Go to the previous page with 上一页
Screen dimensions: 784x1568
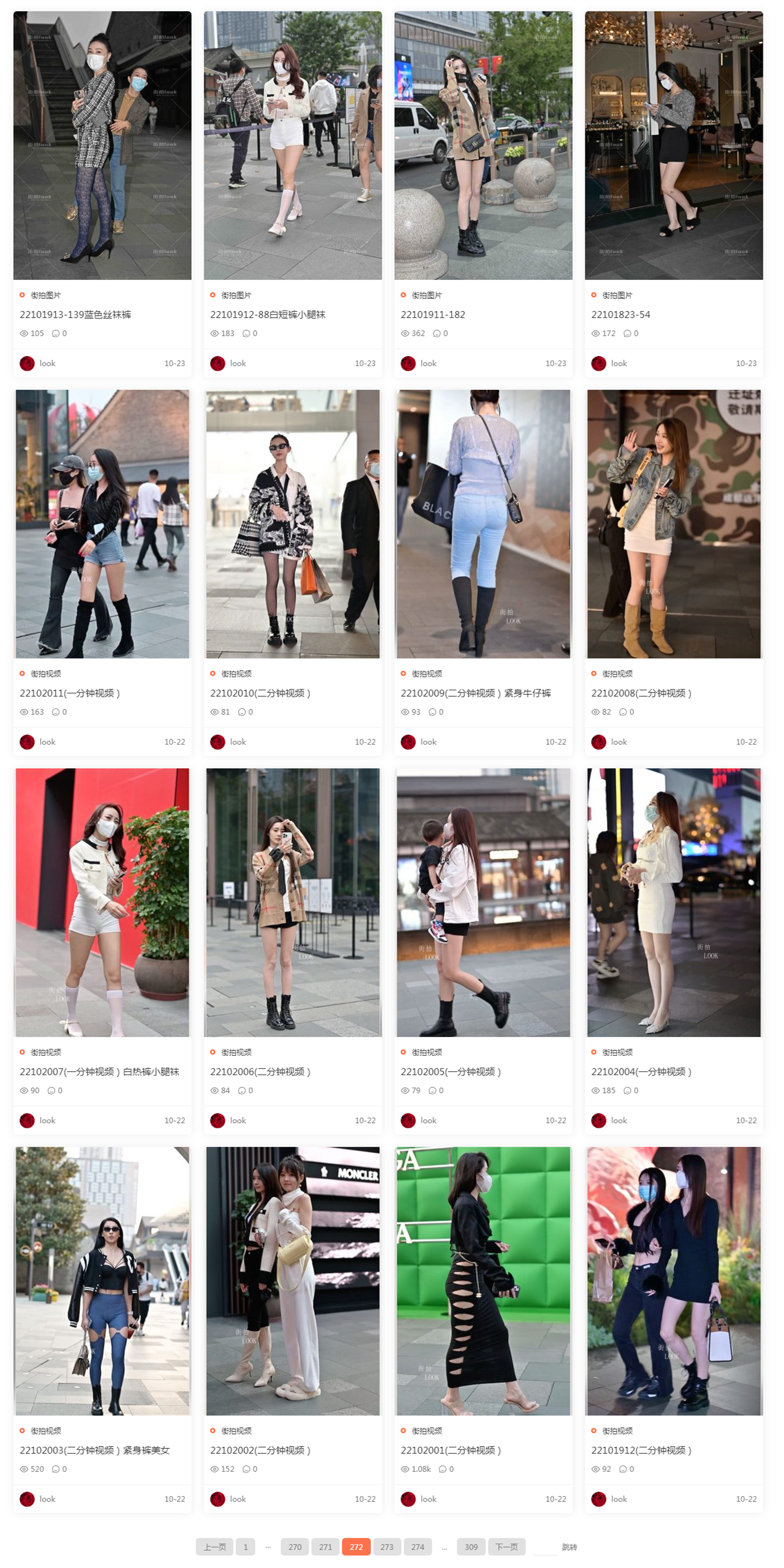[x=214, y=1547]
